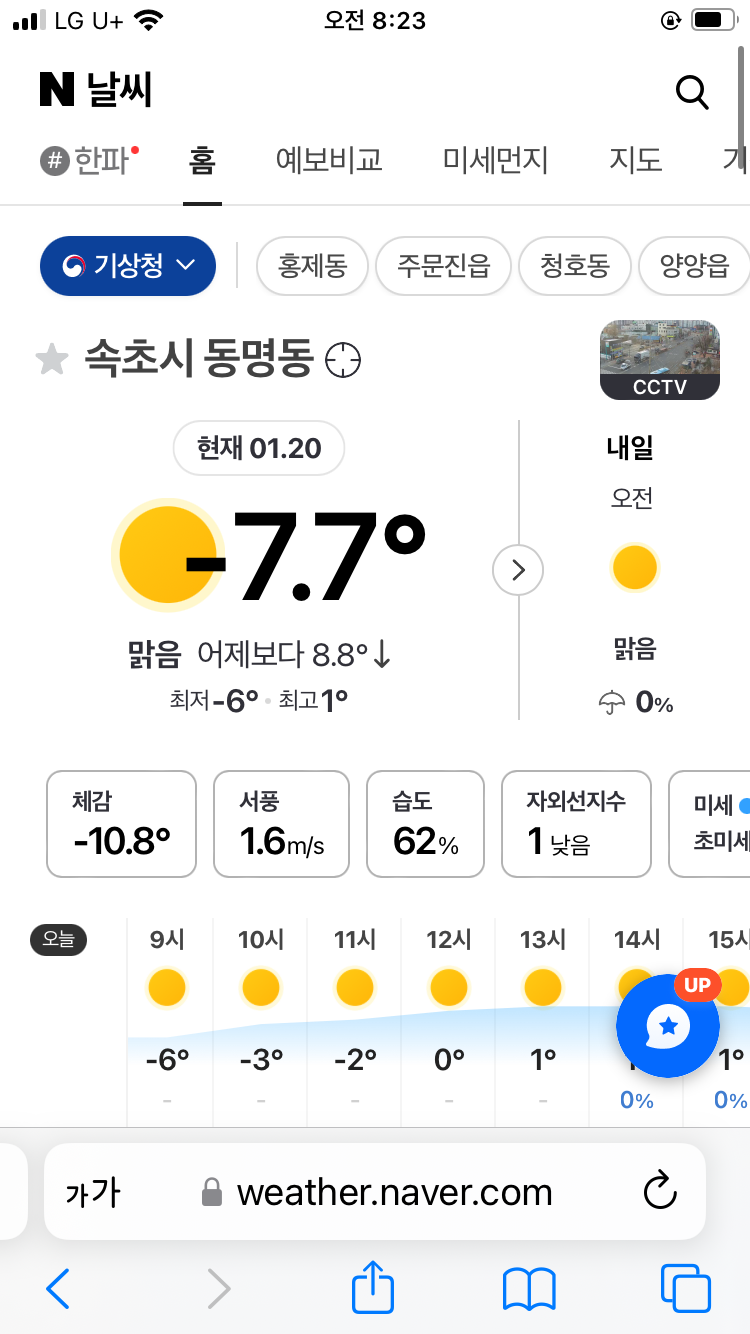Screen dimensions: 750x1334
Task: Favorite 속초시 동명동 with the star
Action: (x=52, y=358)
